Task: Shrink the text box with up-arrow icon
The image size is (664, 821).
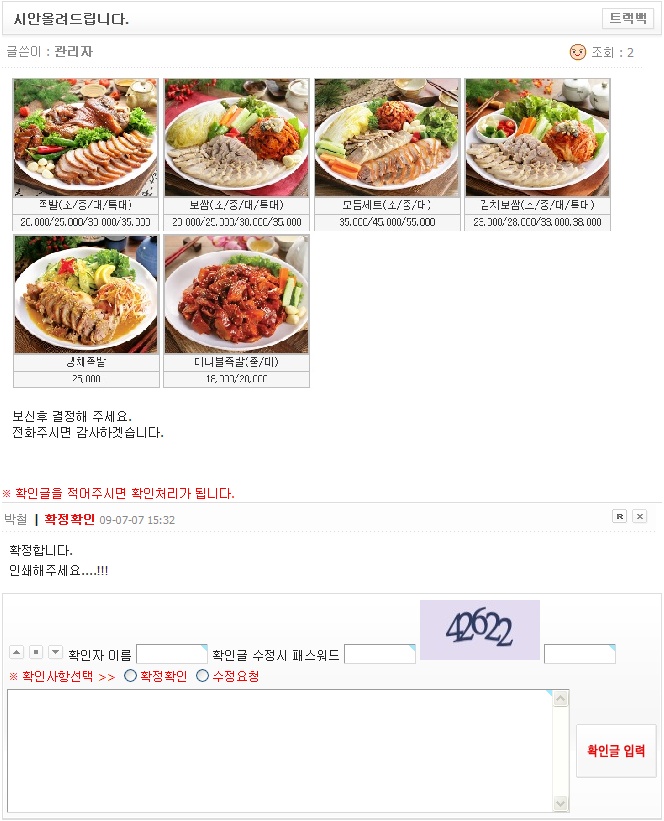Action: pyautogui.click(x=16, y=652)
